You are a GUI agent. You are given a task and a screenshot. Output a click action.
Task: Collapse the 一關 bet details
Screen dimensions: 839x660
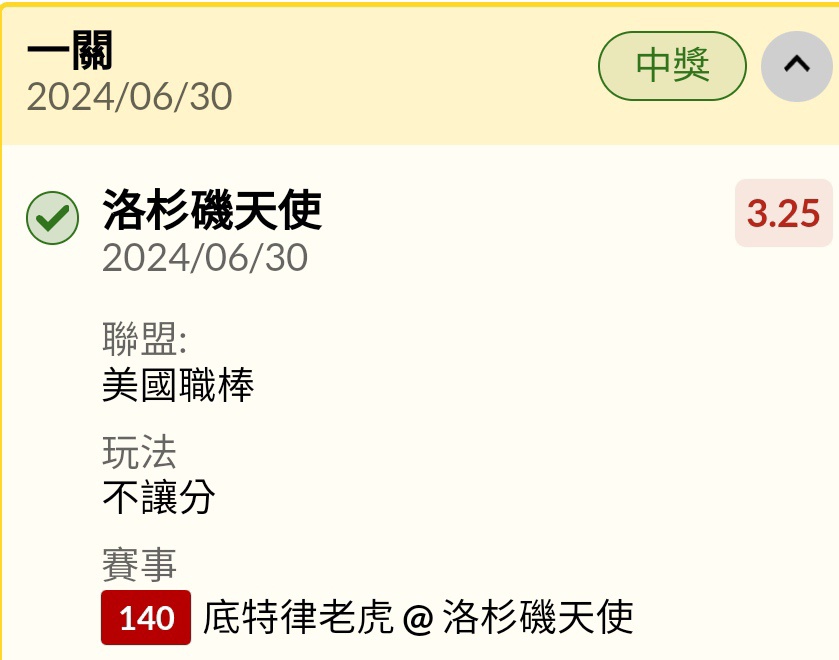tap(796, 65)
